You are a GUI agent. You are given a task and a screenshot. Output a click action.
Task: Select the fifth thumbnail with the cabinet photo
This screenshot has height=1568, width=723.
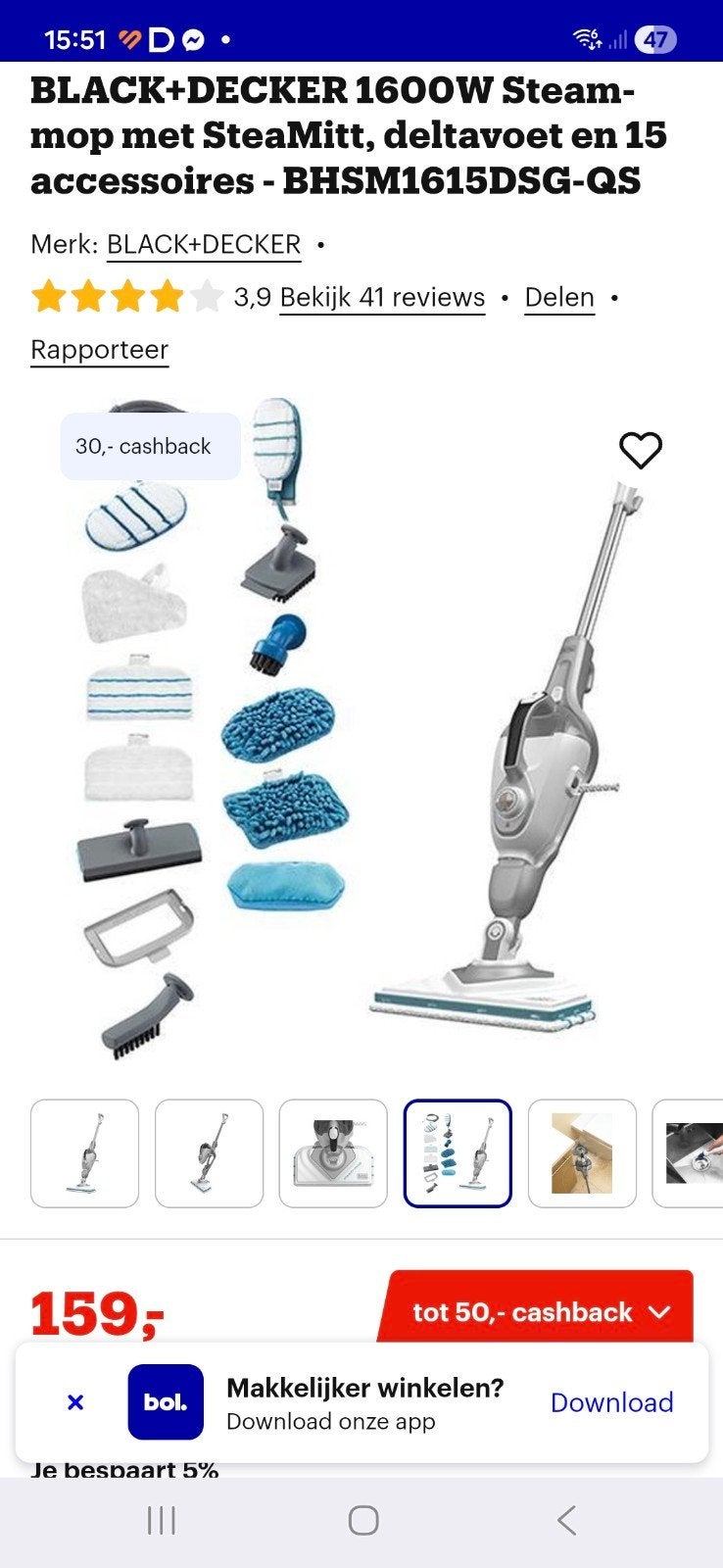tap(582, 1153)
